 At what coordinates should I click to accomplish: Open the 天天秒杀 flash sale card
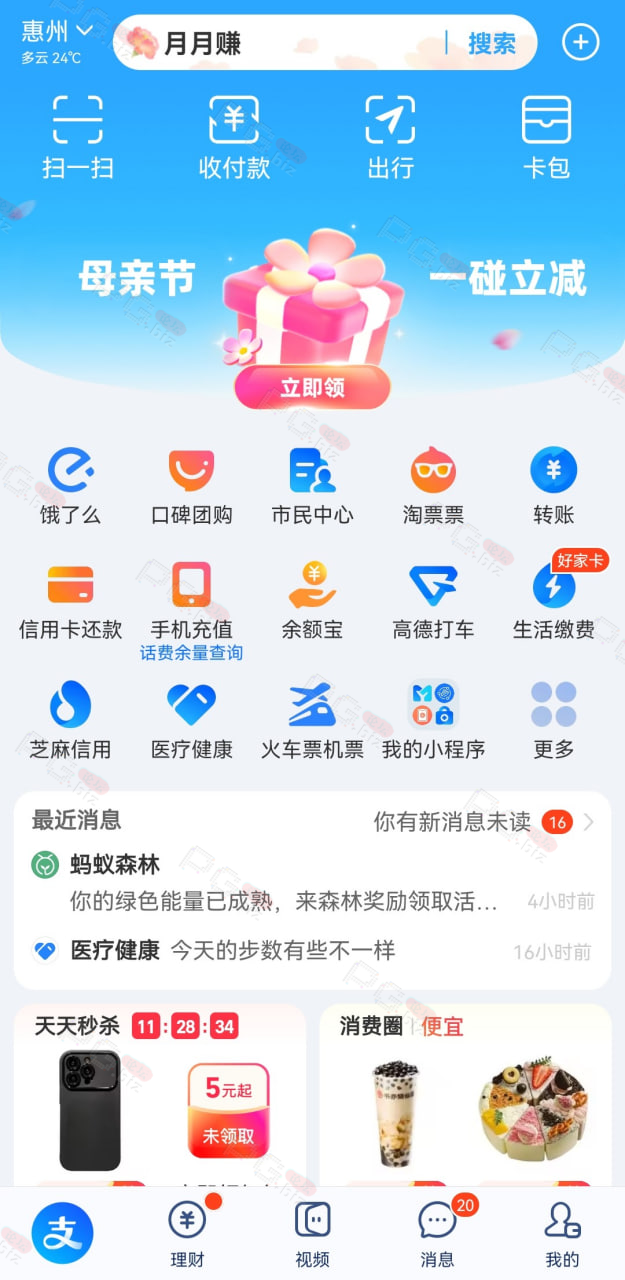pos(160,1095)
